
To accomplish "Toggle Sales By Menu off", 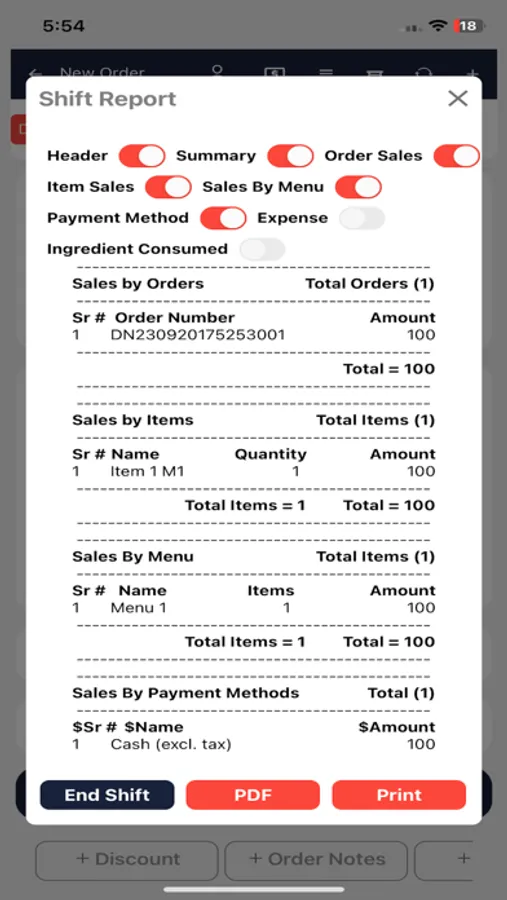I will (x=358, y=187).
